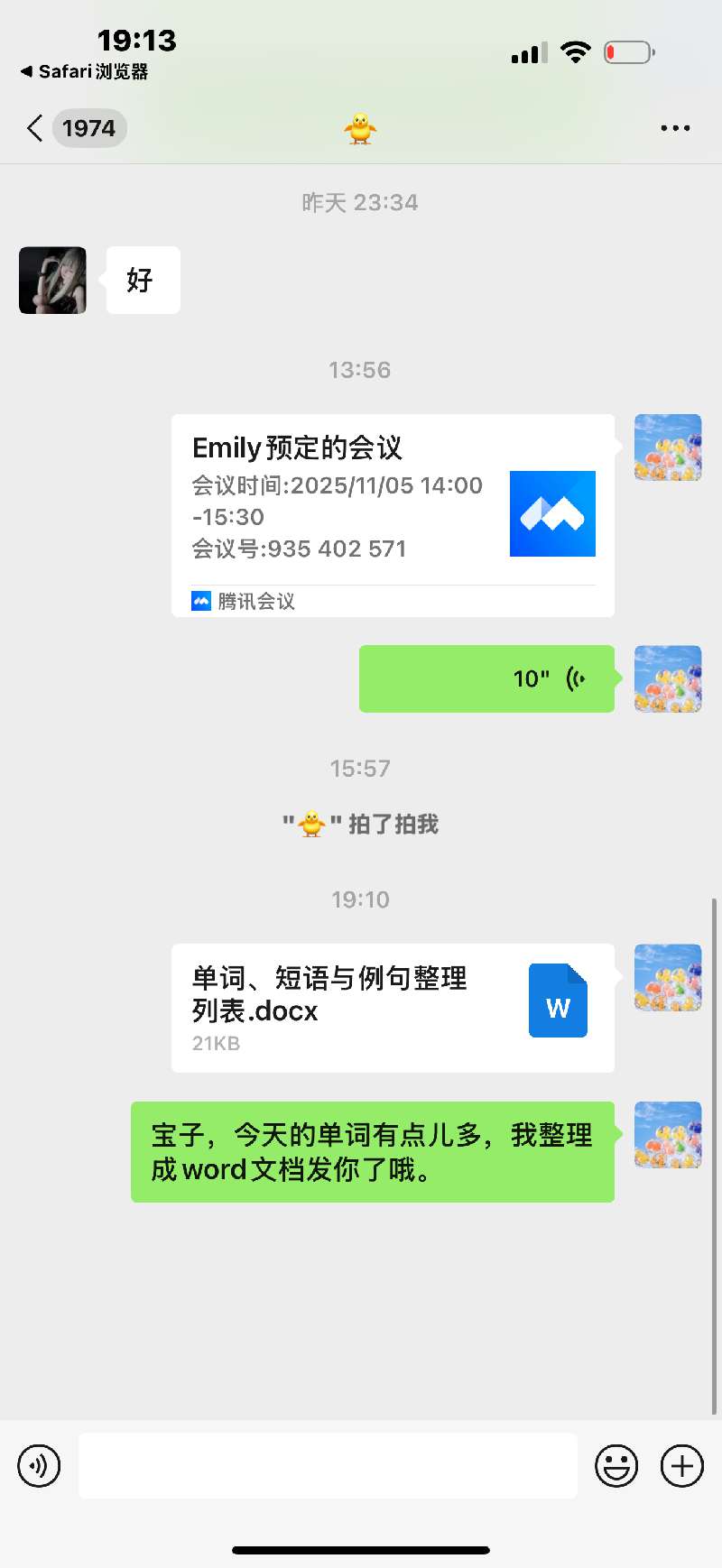722x1568 pixels.
Task: Focus the message text field
Action: 328,1466
